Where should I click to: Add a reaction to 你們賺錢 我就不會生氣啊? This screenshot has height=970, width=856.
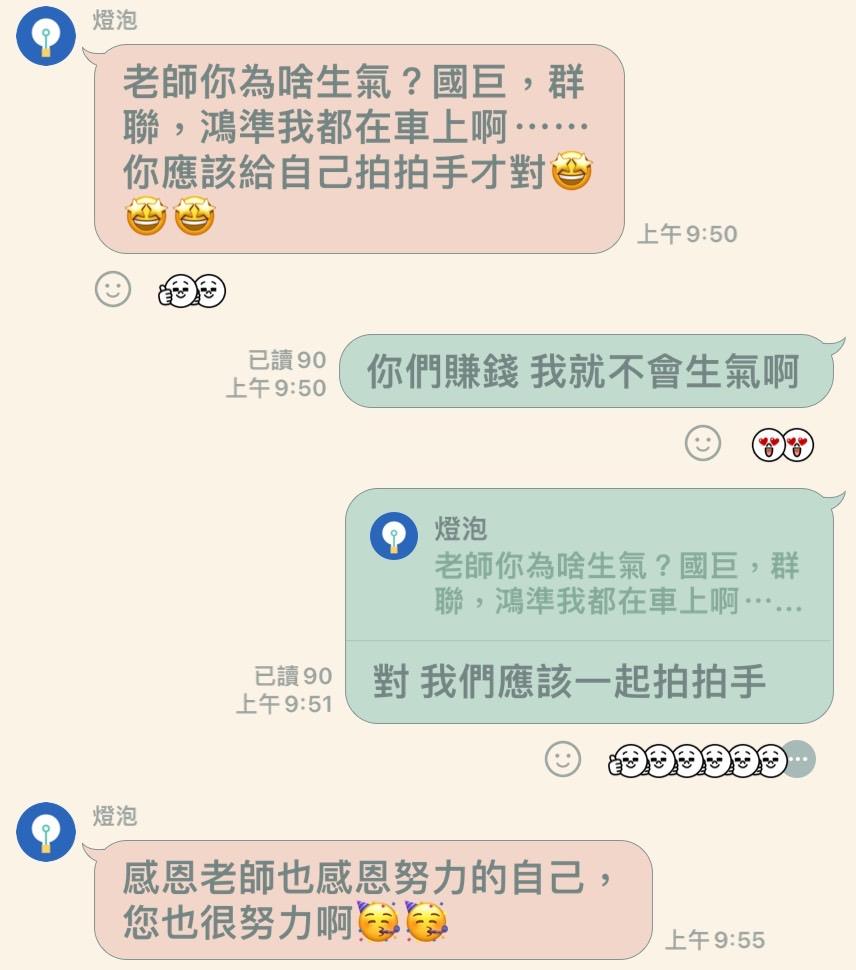(703, 443)
